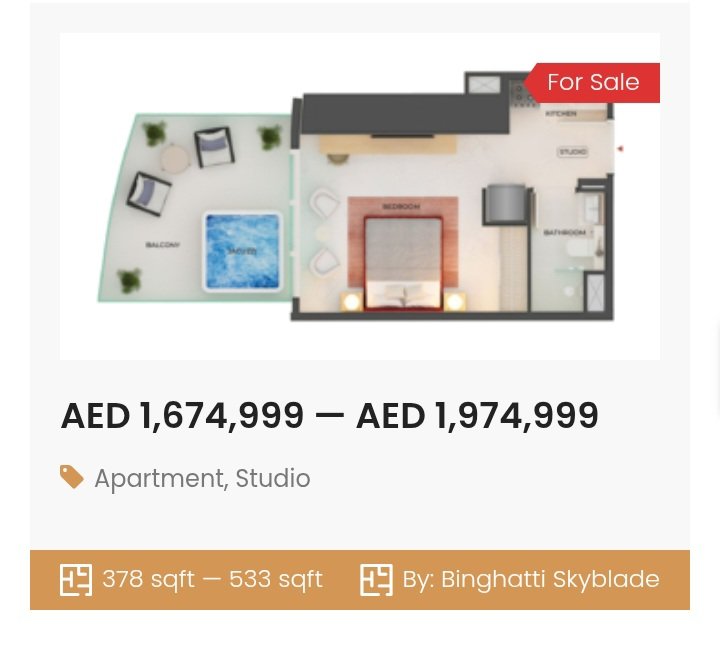Open the Apartment category link
This screenshot has height=659, width=720.
click(158, 479)
